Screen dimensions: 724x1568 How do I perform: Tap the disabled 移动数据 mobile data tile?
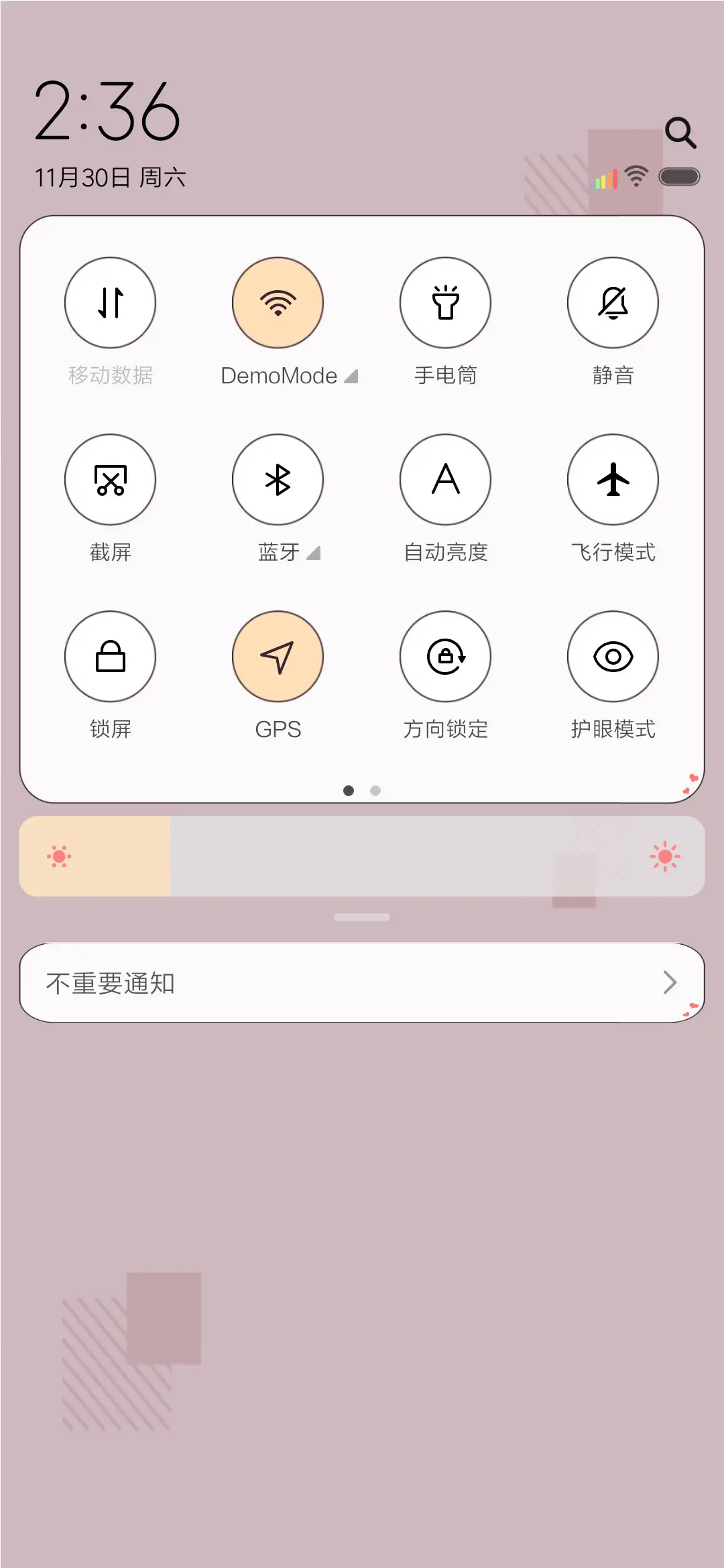pos(110,303)
